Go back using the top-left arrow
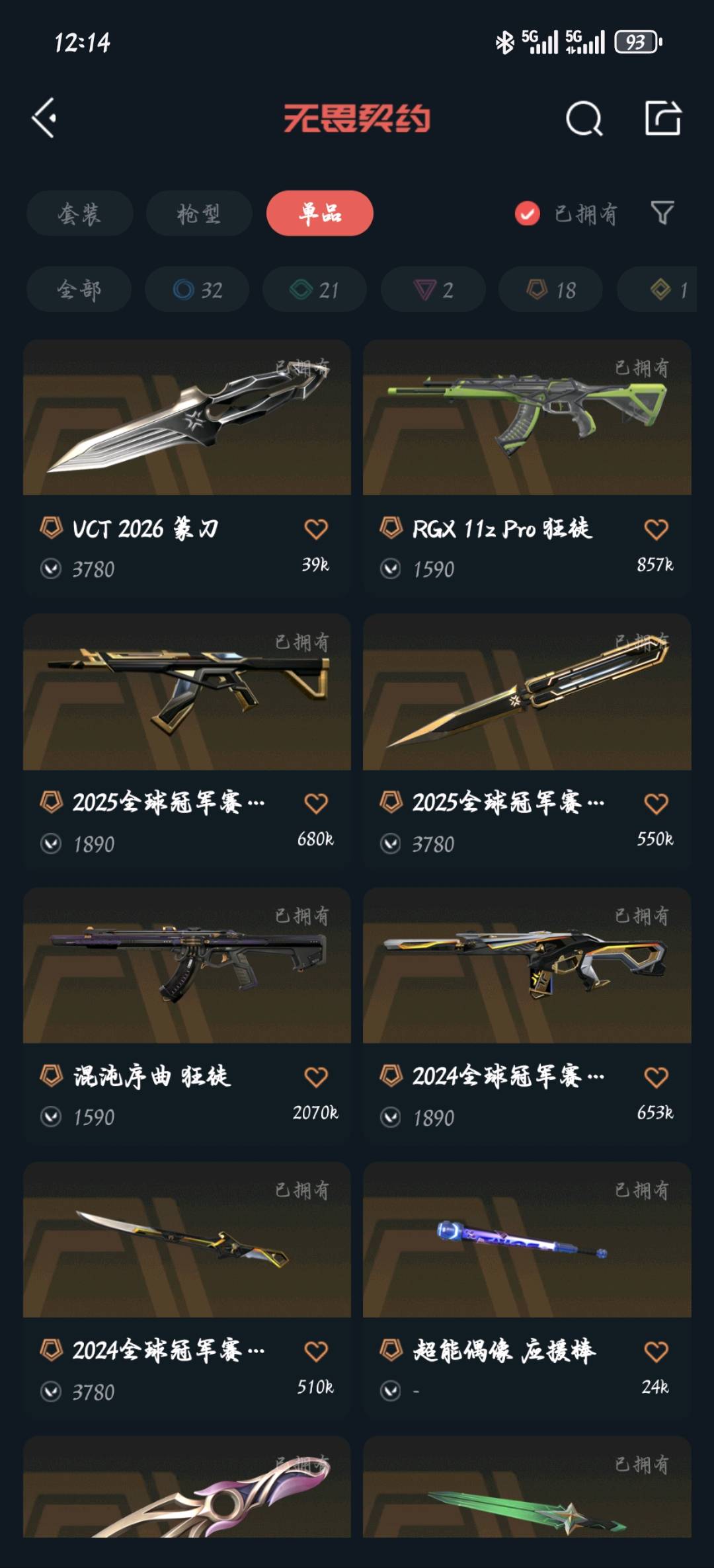Viewport: 714px width, 1568px height. (45, 118)
